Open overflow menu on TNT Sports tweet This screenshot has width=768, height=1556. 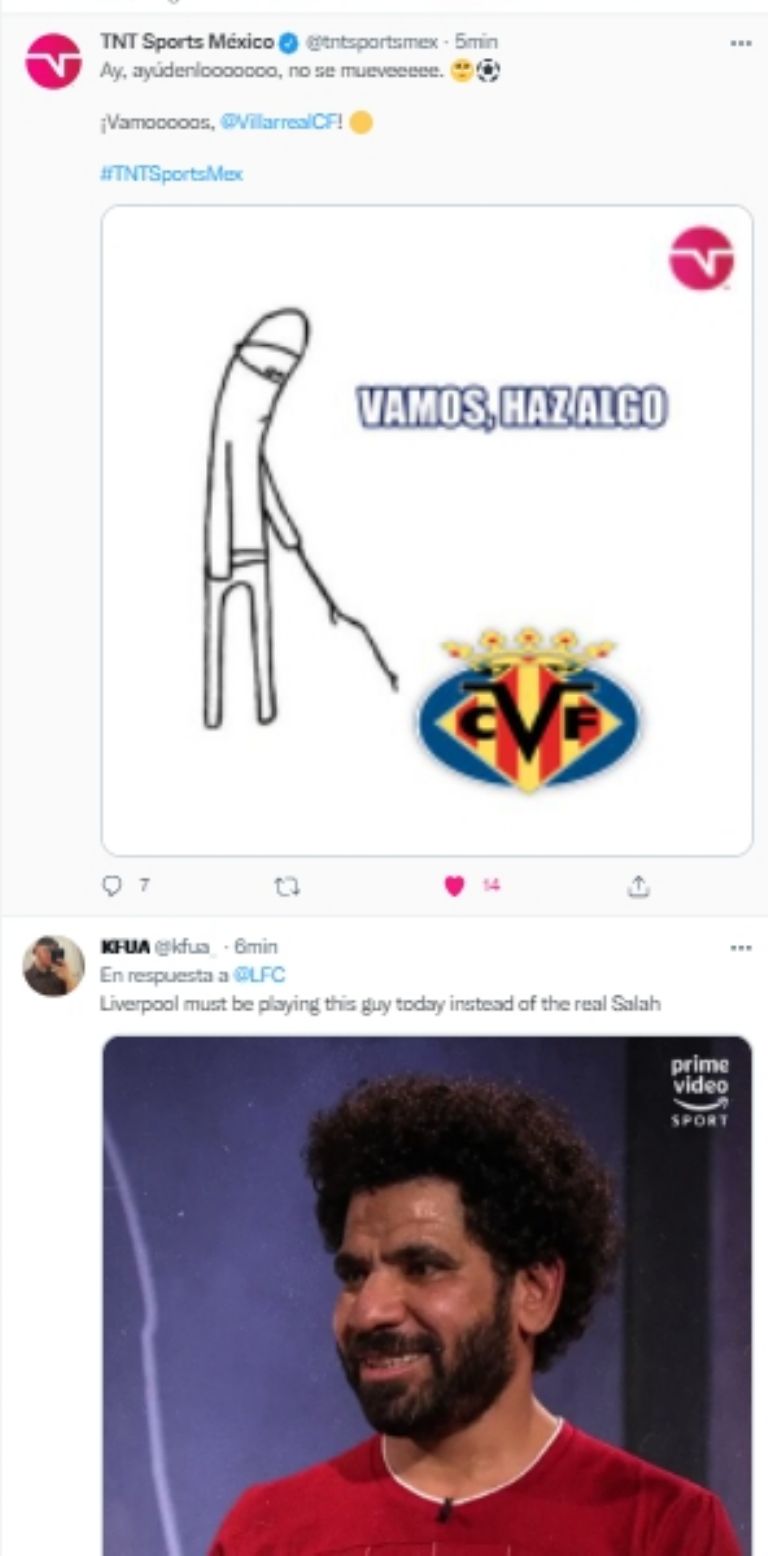click(740, 43)
